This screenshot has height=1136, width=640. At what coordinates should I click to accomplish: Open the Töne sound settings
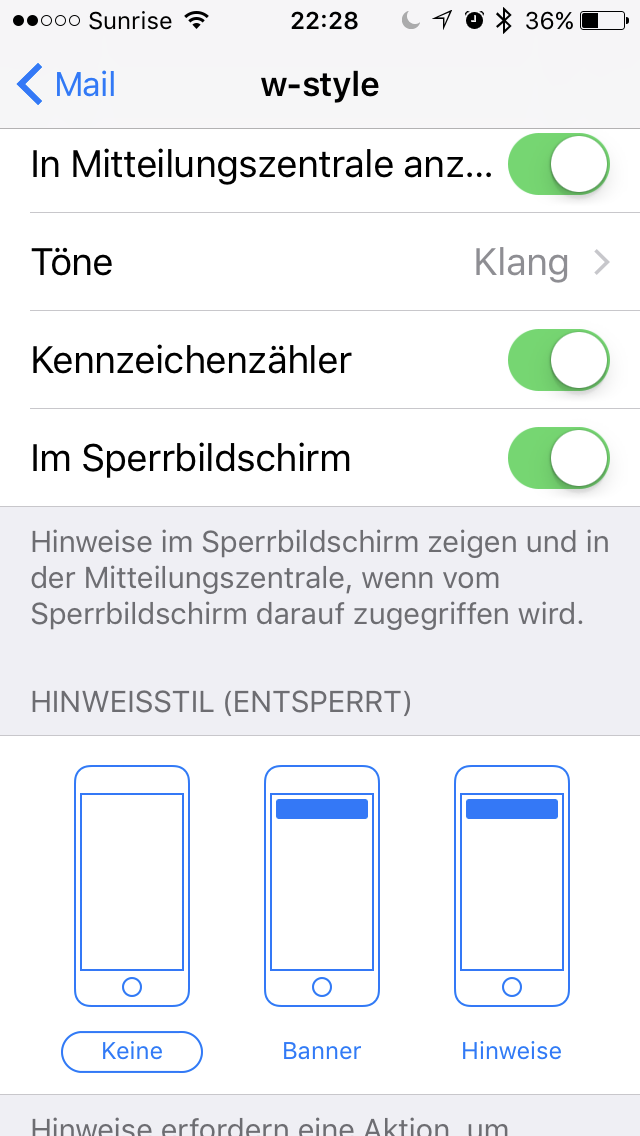[320, 263]
